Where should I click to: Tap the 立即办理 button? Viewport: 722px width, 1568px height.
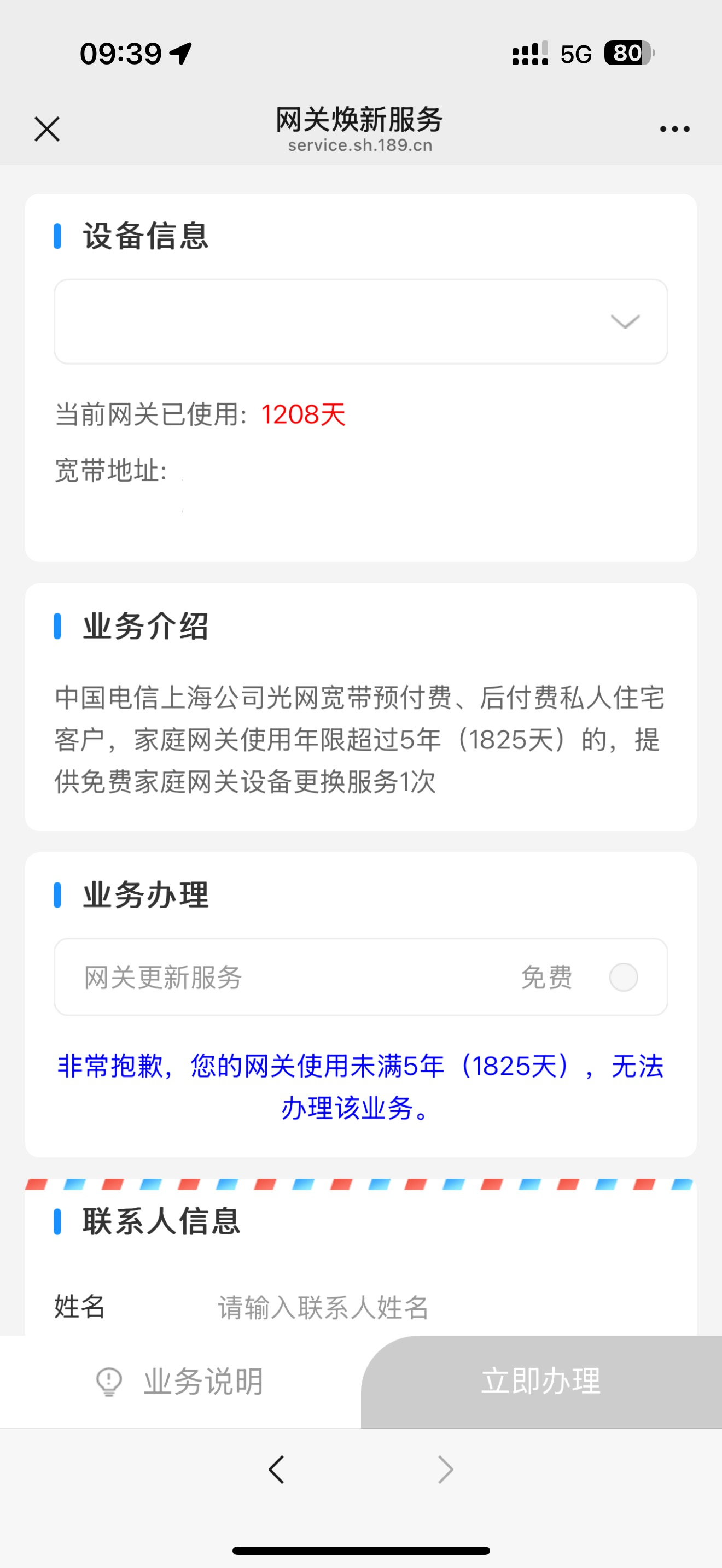pyautogui.click(x=540, y=1382)
